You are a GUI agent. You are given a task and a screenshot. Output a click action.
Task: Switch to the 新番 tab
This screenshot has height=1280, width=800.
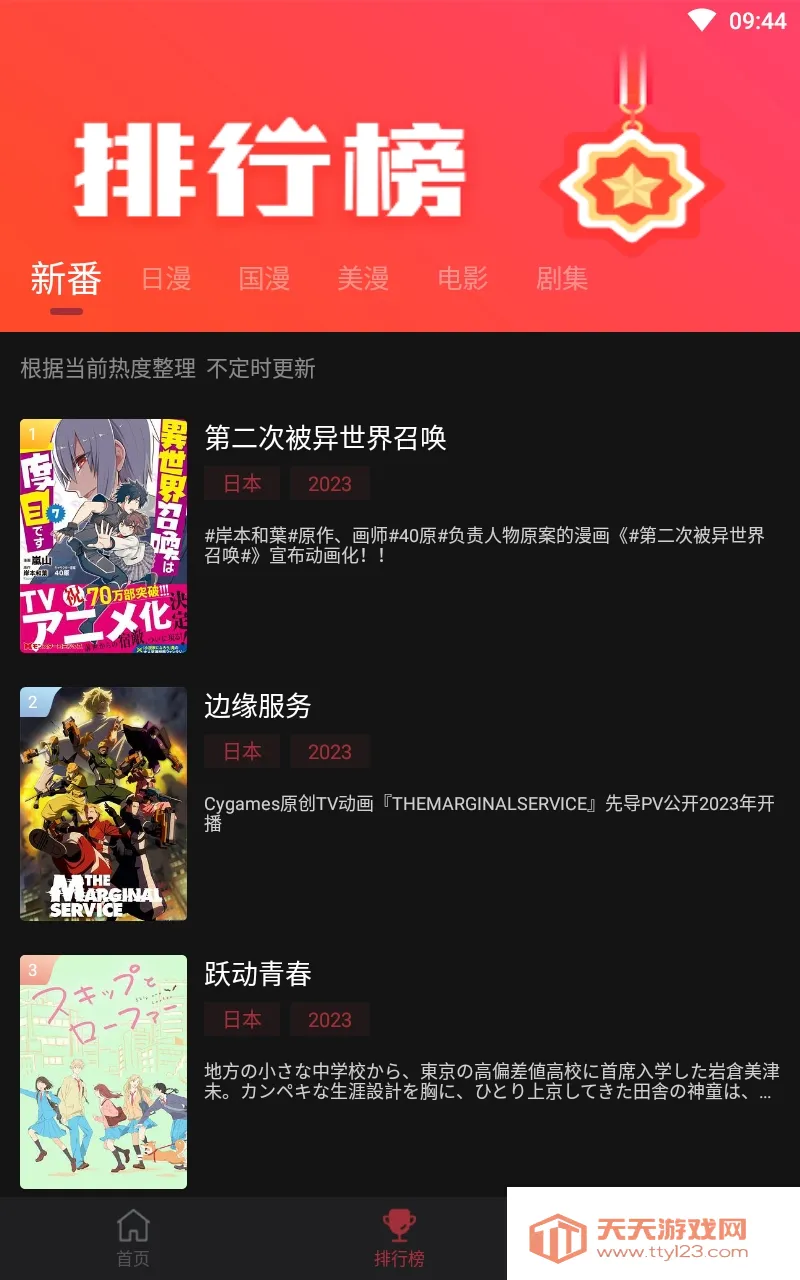(66, 279)
